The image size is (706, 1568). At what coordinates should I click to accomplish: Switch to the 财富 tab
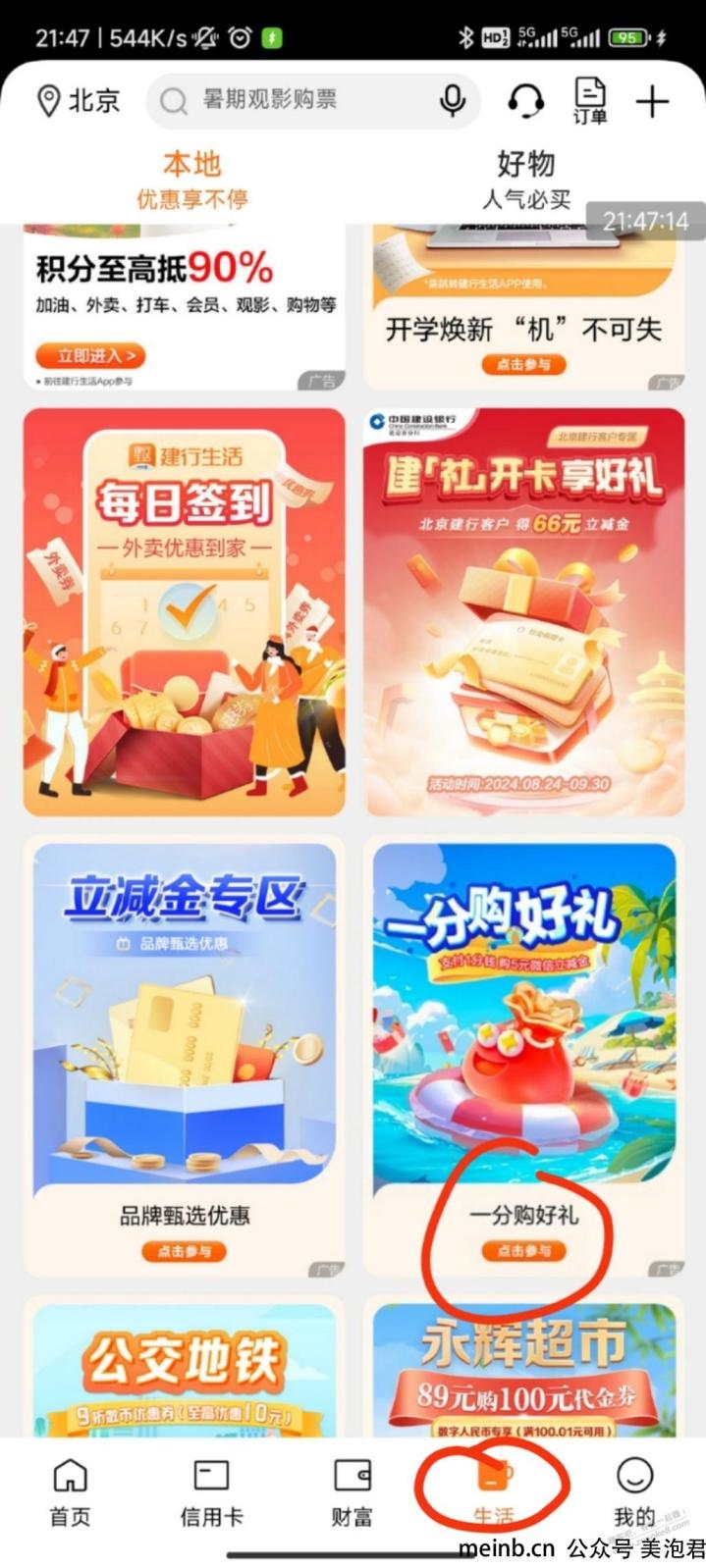[x=352, y=1492]
